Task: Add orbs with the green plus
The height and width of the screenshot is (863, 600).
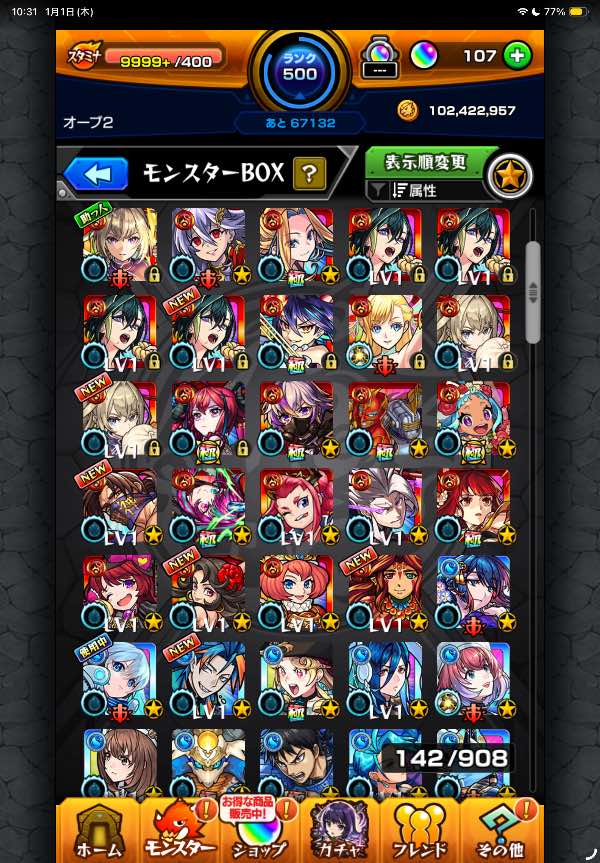Action: [518, 56]
